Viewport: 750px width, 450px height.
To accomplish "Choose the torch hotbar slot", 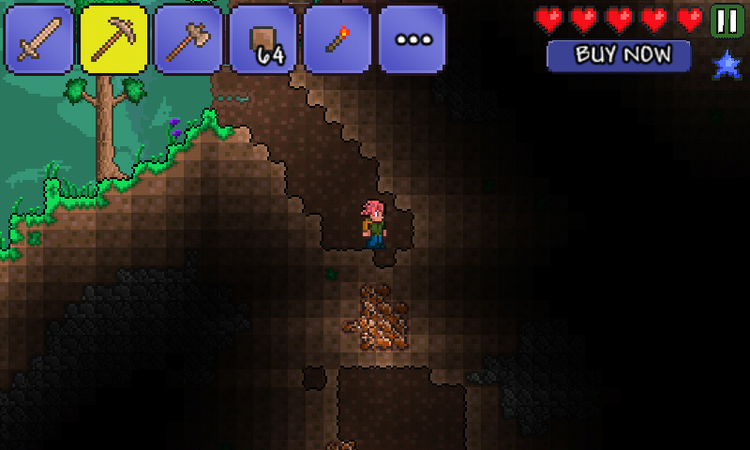I will (337, 39).
